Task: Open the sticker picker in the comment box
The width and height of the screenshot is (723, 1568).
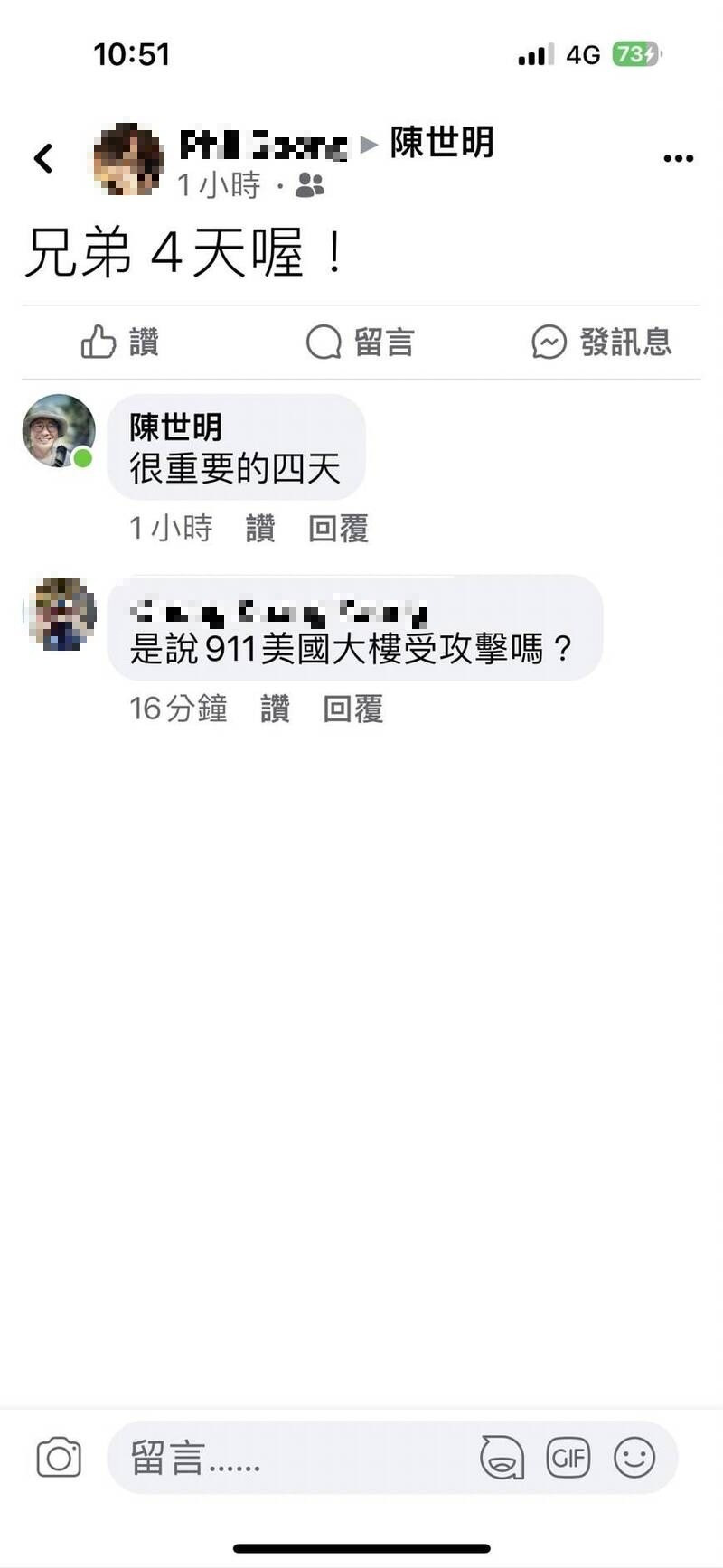Action: (502, 1458)
